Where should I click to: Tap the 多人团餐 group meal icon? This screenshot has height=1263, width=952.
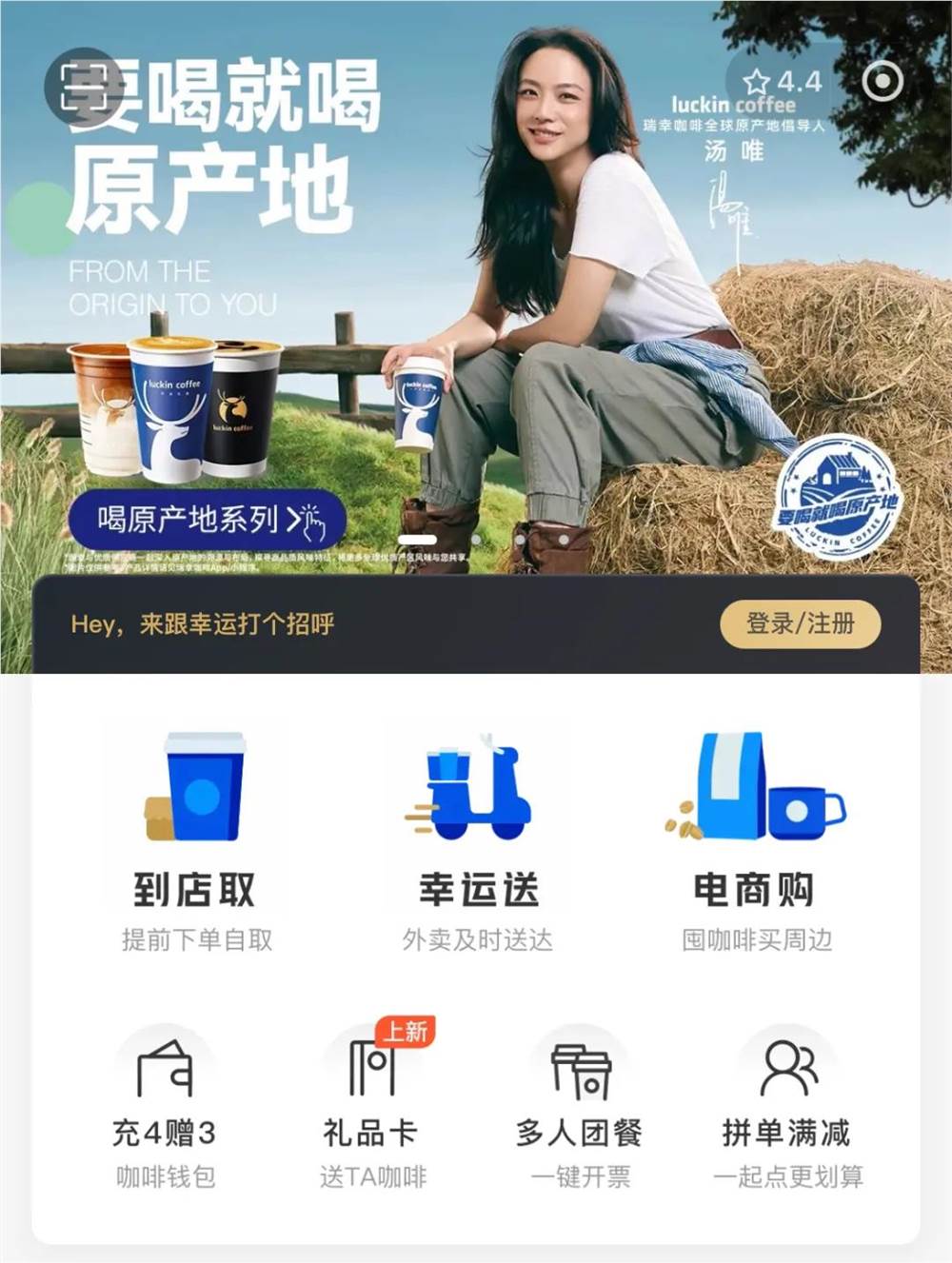click(x=582, y=1066)
